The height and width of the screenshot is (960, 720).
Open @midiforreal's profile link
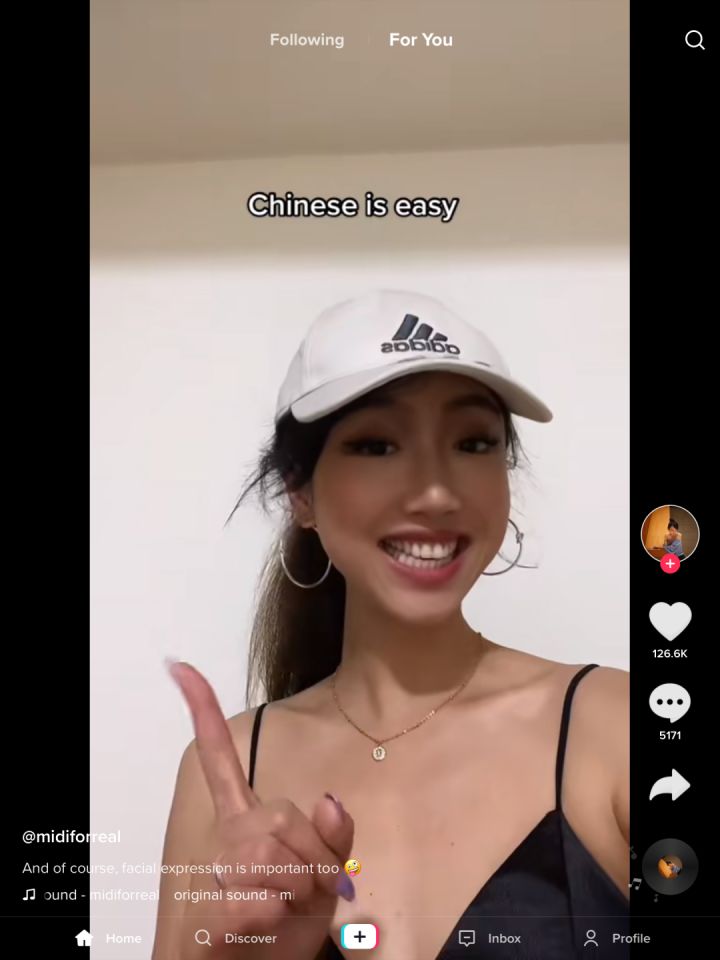tap(71, 837)
